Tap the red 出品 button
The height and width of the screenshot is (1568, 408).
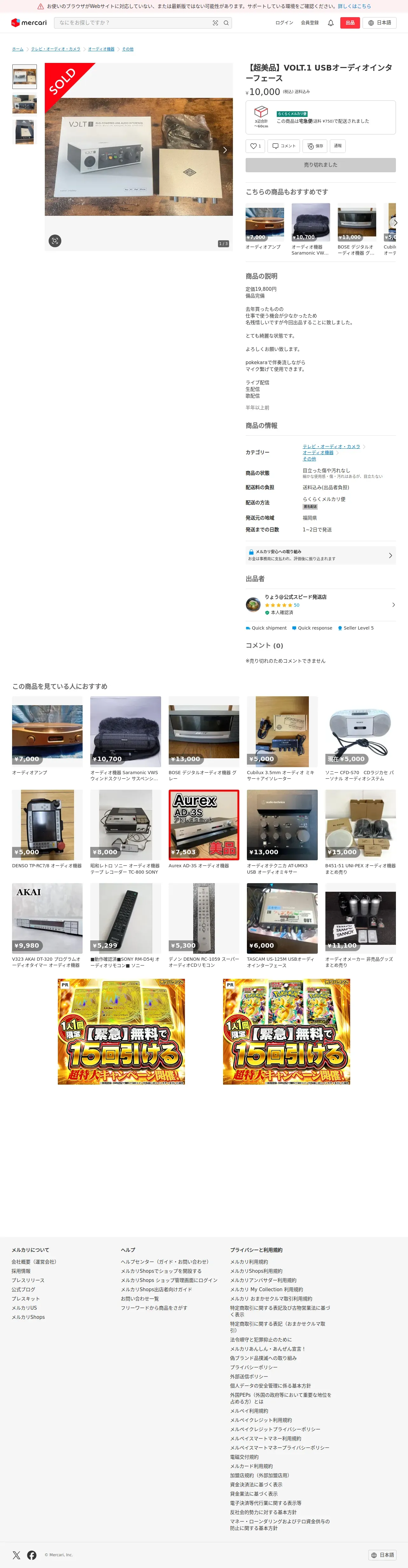coord(350,23)
